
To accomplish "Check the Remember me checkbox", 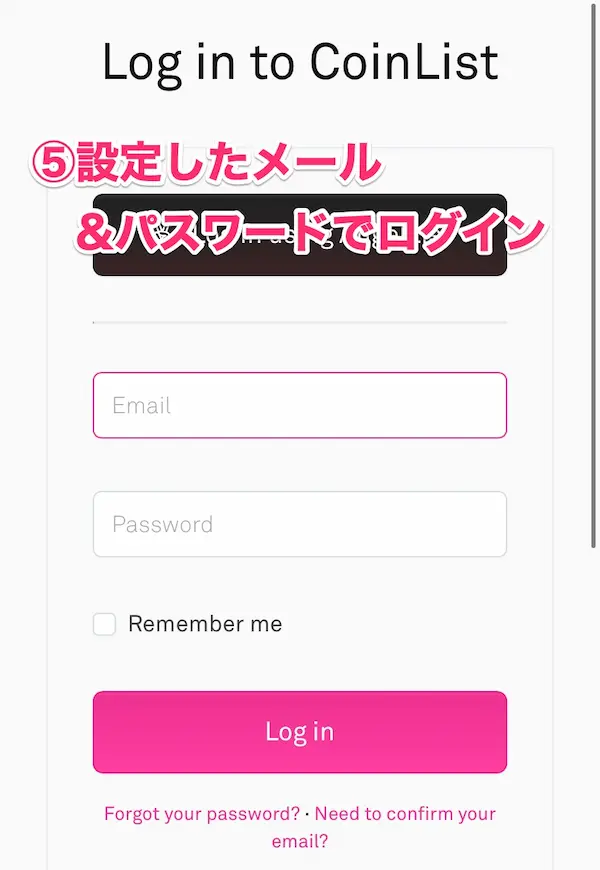I will click(x=105, y=624).
